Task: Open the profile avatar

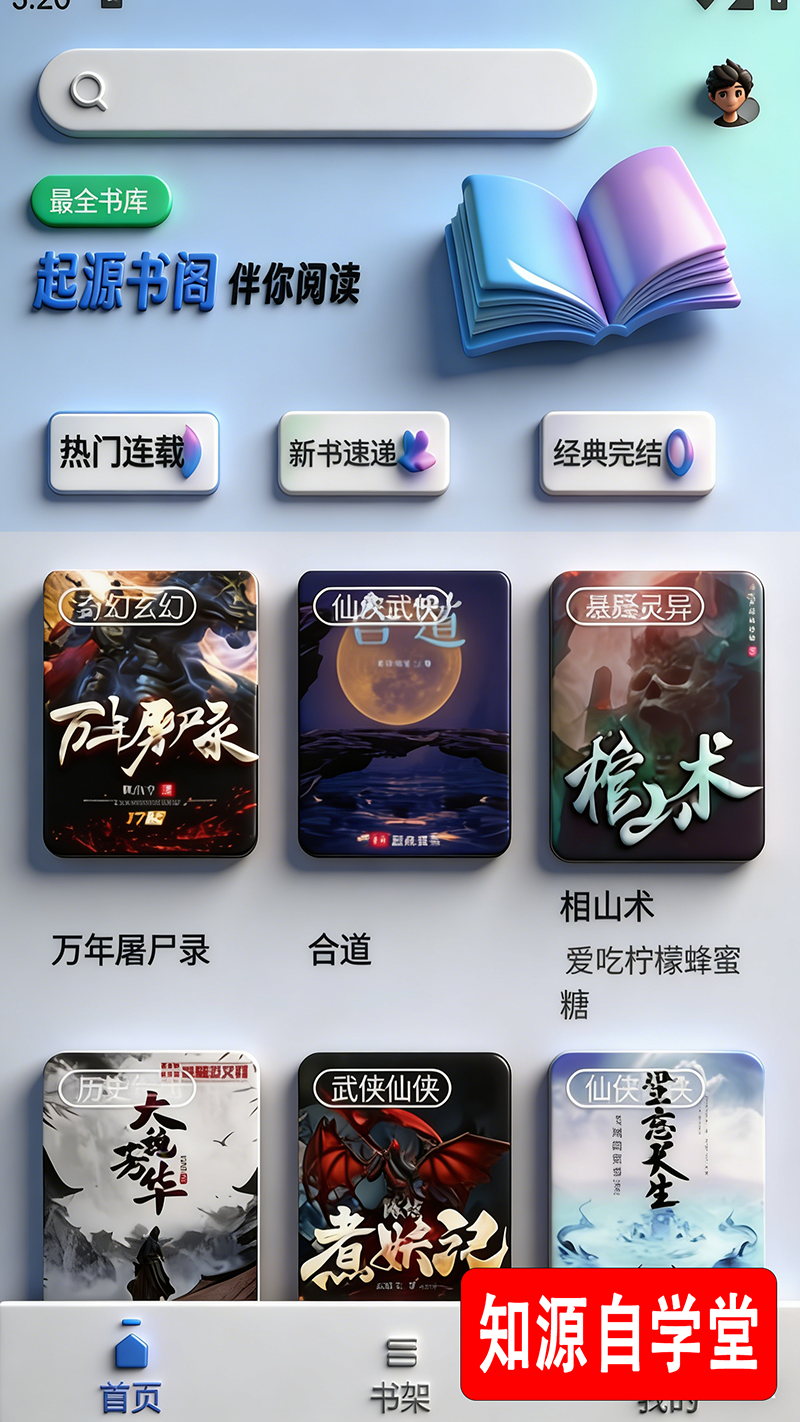Action: pos(732,92)
